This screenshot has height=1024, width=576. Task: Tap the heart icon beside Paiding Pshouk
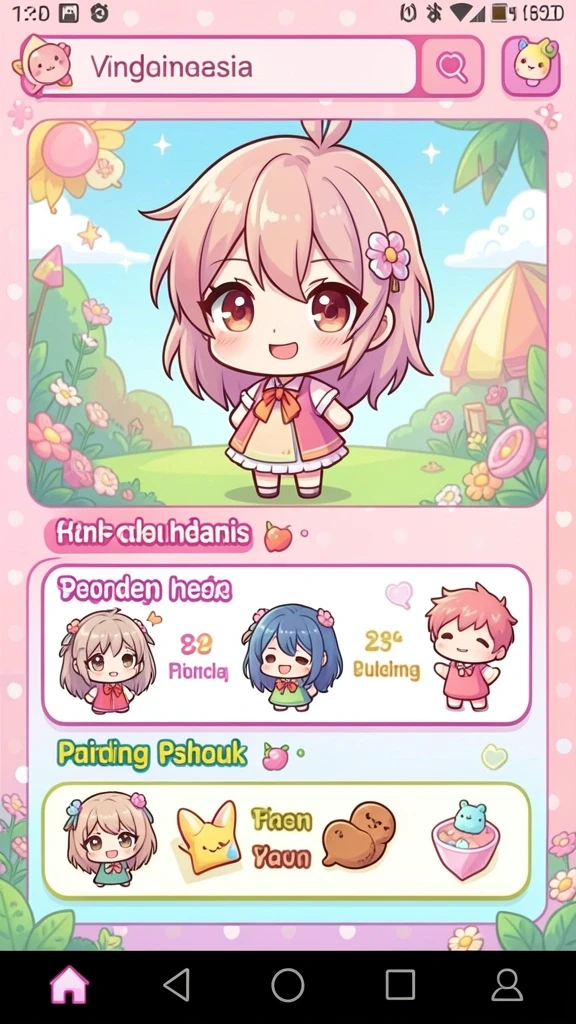(x=494, y=756)
